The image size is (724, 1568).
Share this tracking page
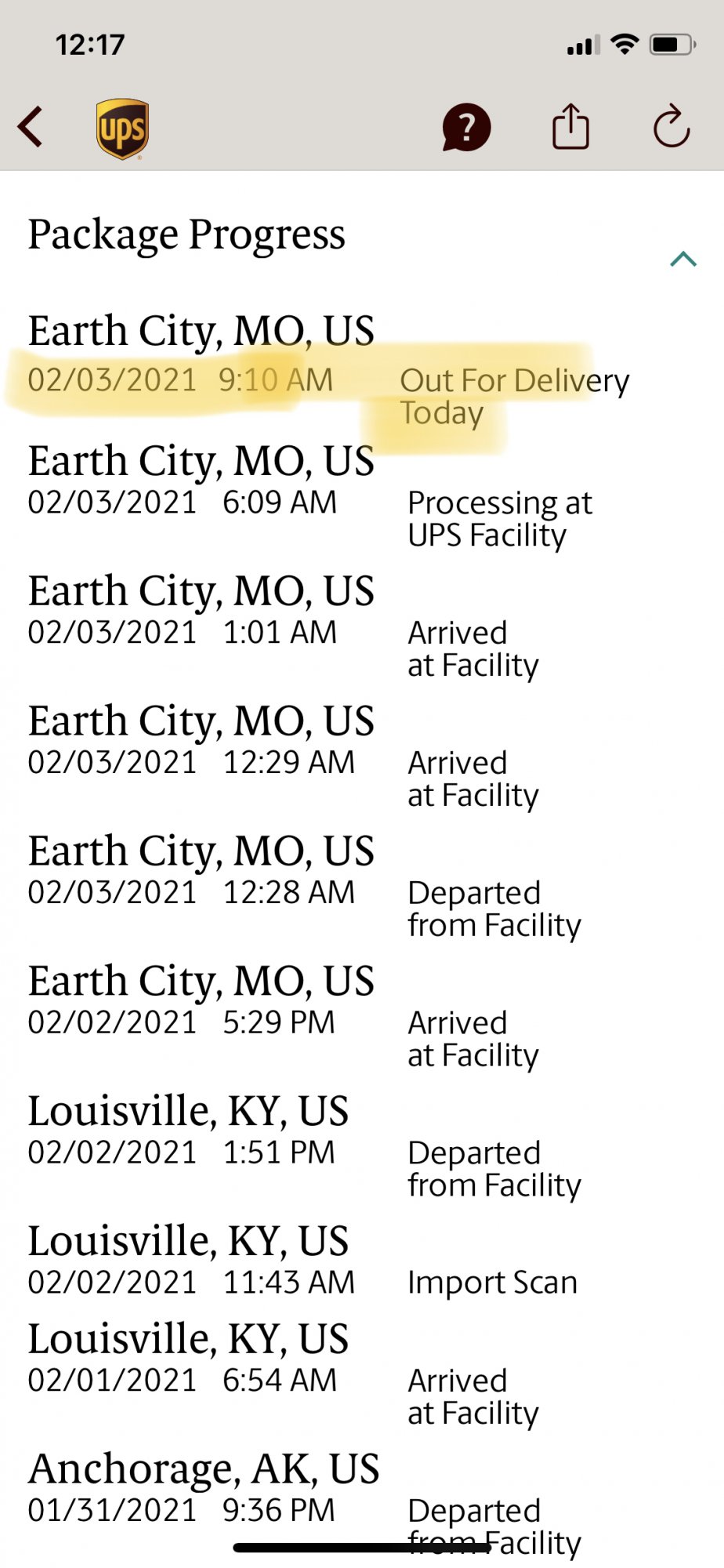coord(570,127)
